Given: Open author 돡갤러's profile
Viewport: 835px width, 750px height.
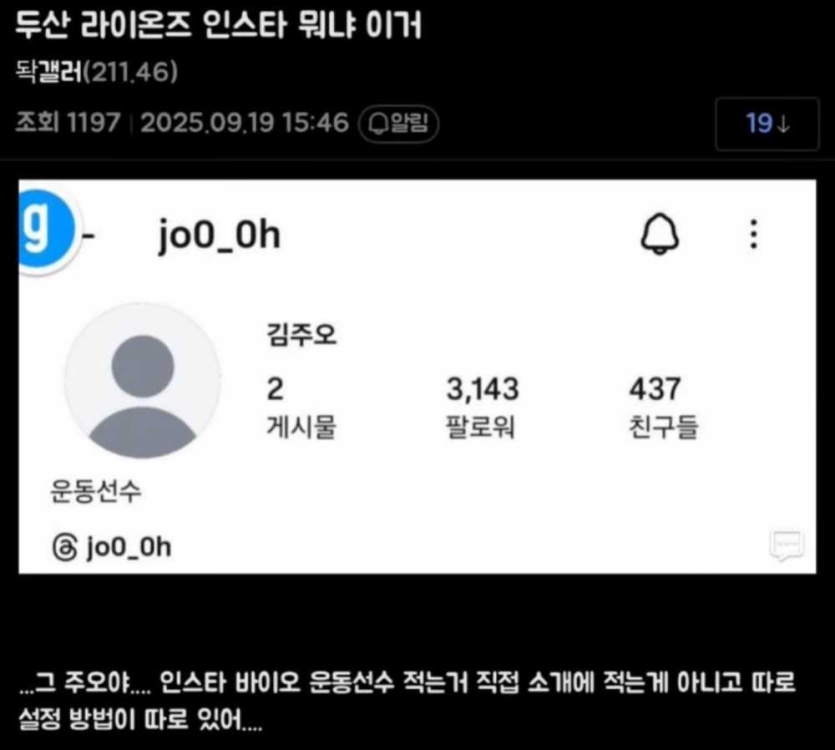Looking at the screenshot, I should coord(50,73).
